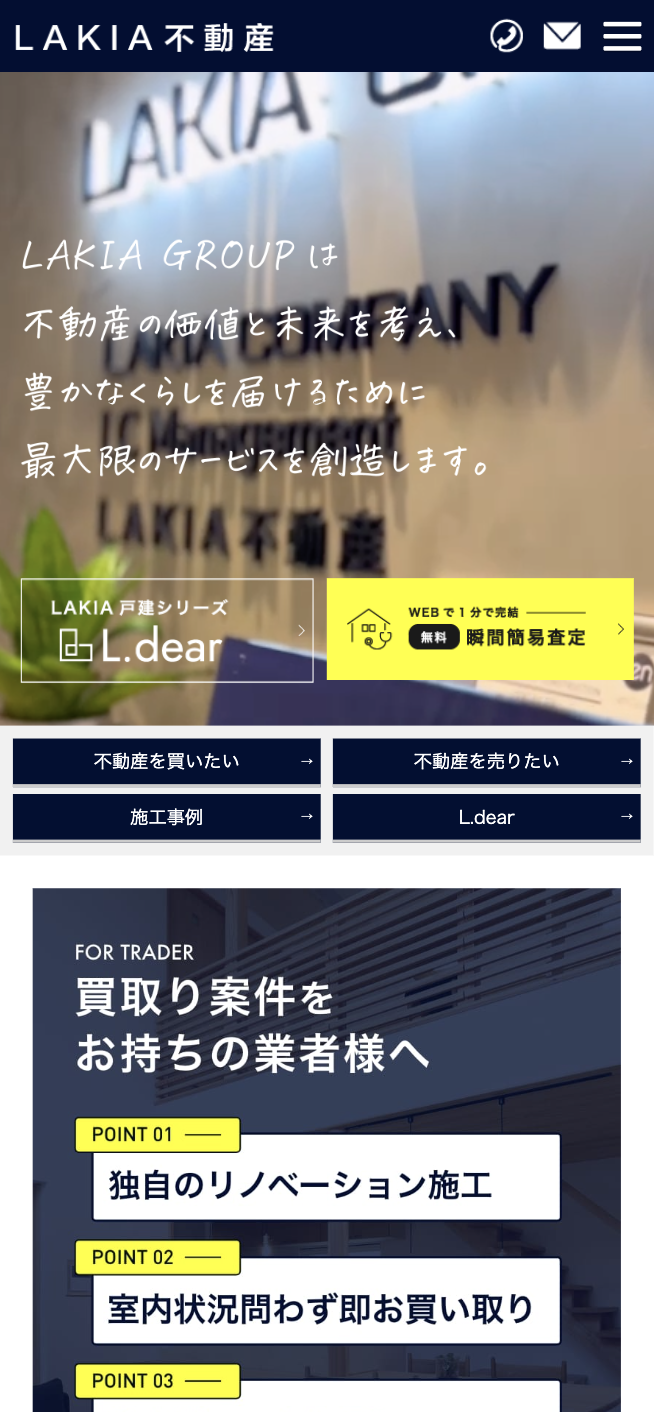This screenshot has width=654, height=1412.
Task: Open the mail contact icon
Action: point(562,36)
